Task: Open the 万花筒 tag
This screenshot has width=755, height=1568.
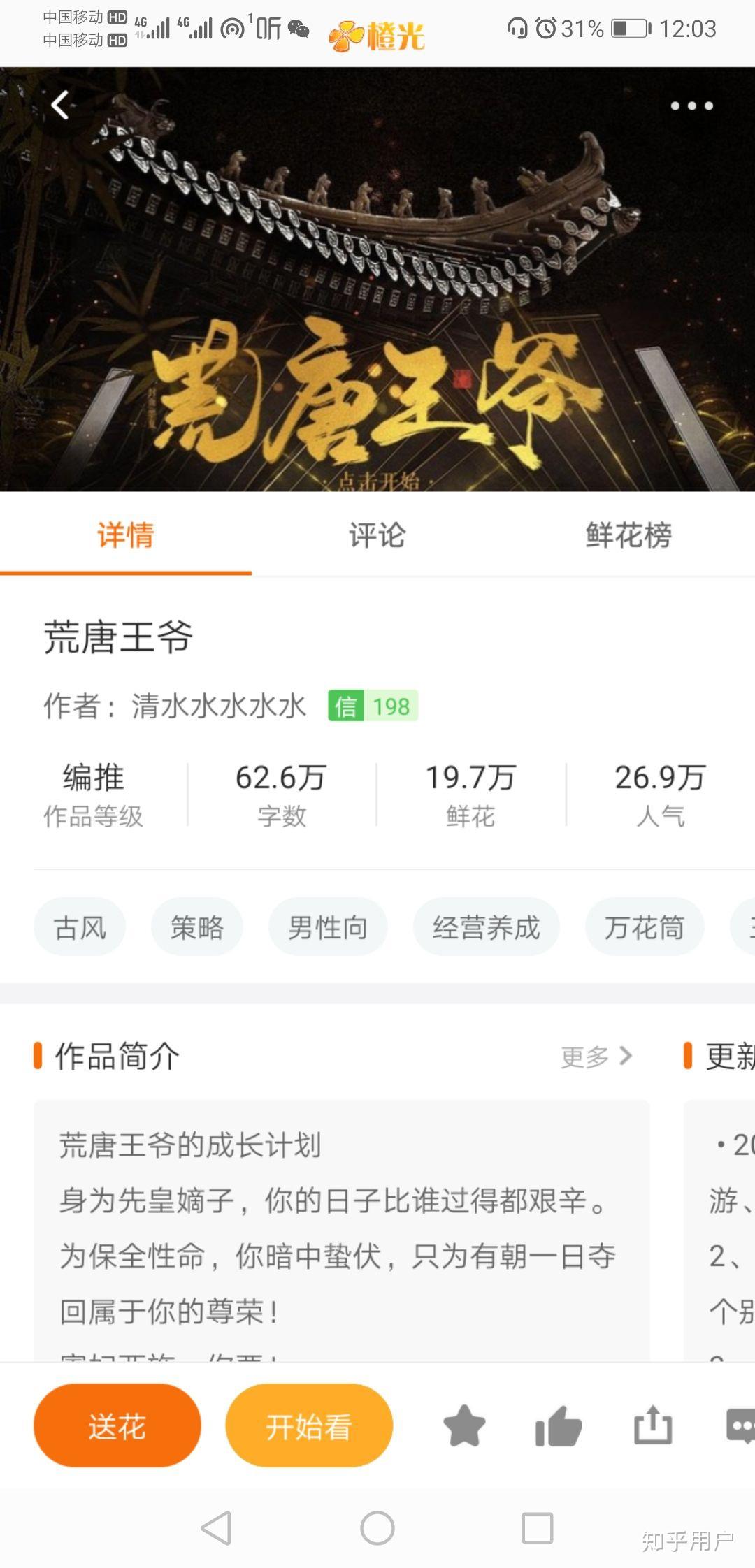Action: click(x=644, y=927)
